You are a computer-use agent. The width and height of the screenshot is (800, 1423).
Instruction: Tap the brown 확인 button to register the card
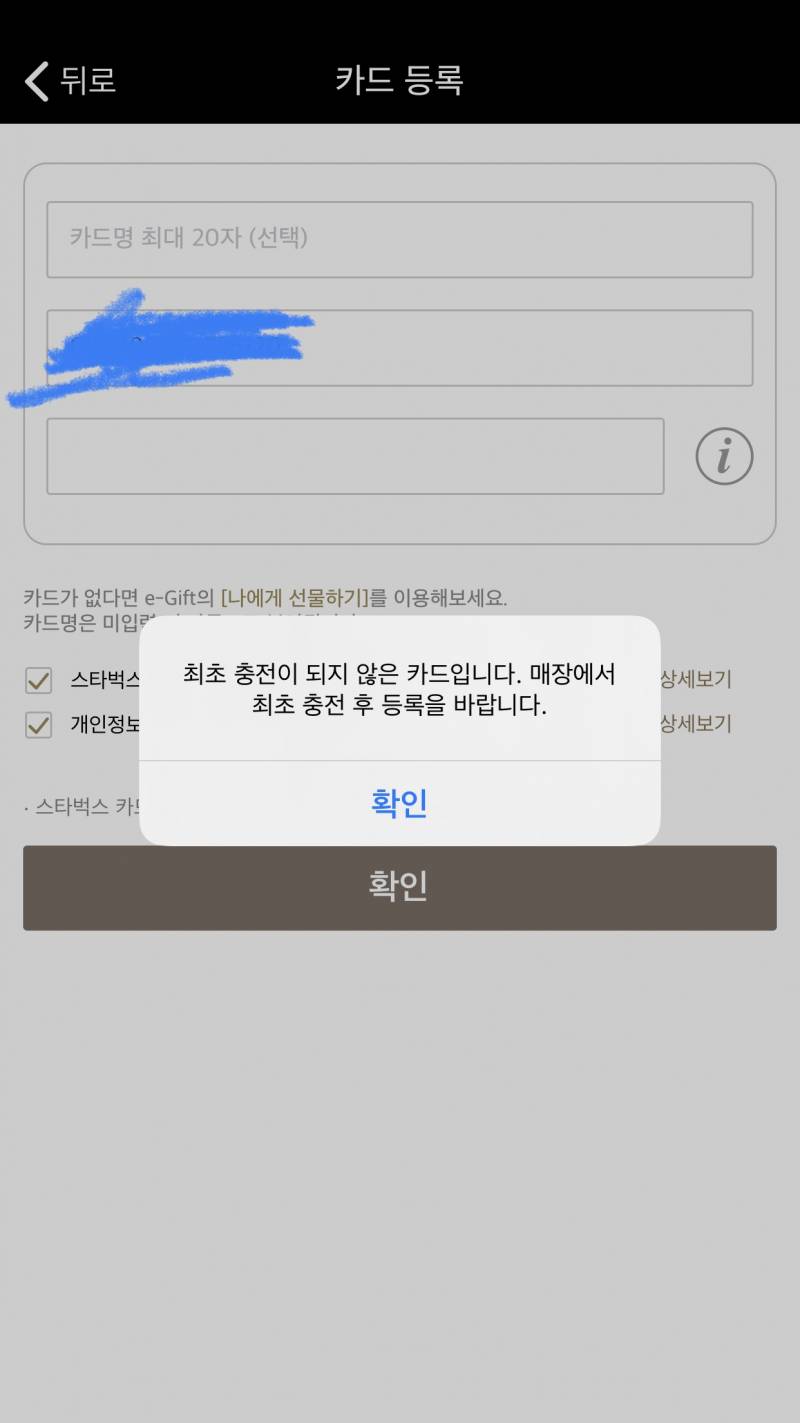(x=400, y=888)
